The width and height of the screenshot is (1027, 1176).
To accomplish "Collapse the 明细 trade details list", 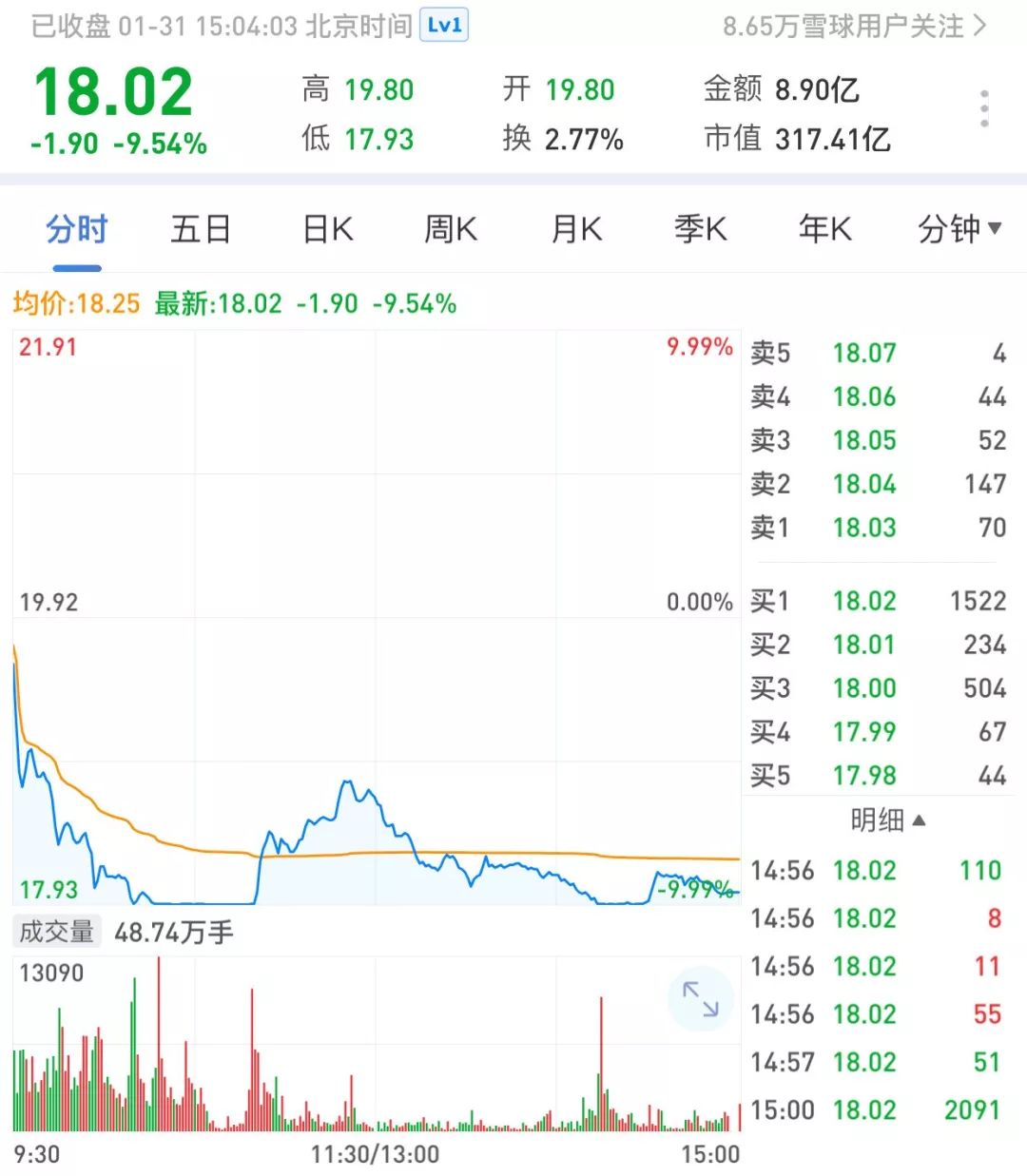I will point(887,819).
